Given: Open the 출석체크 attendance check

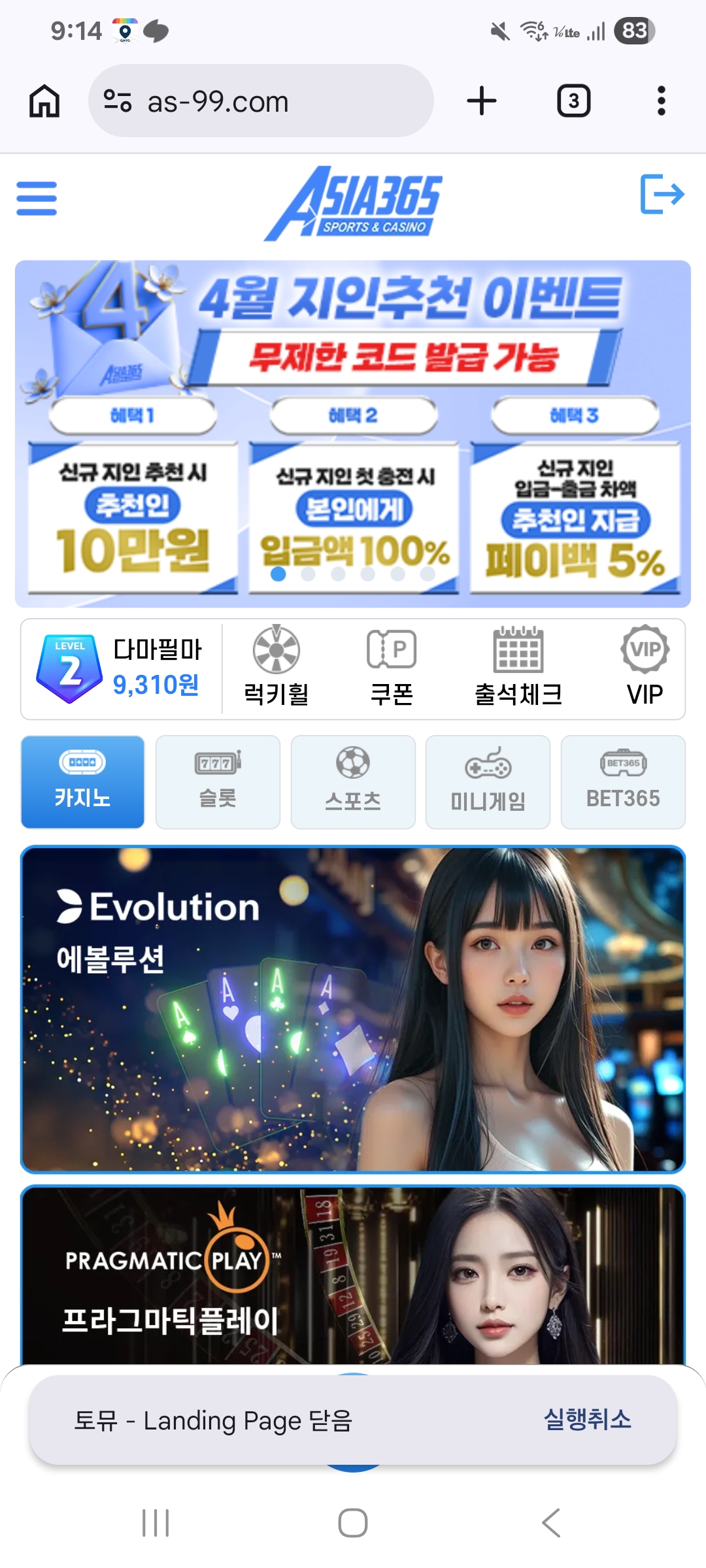Looking at the screenshot, I should point(518,666).
